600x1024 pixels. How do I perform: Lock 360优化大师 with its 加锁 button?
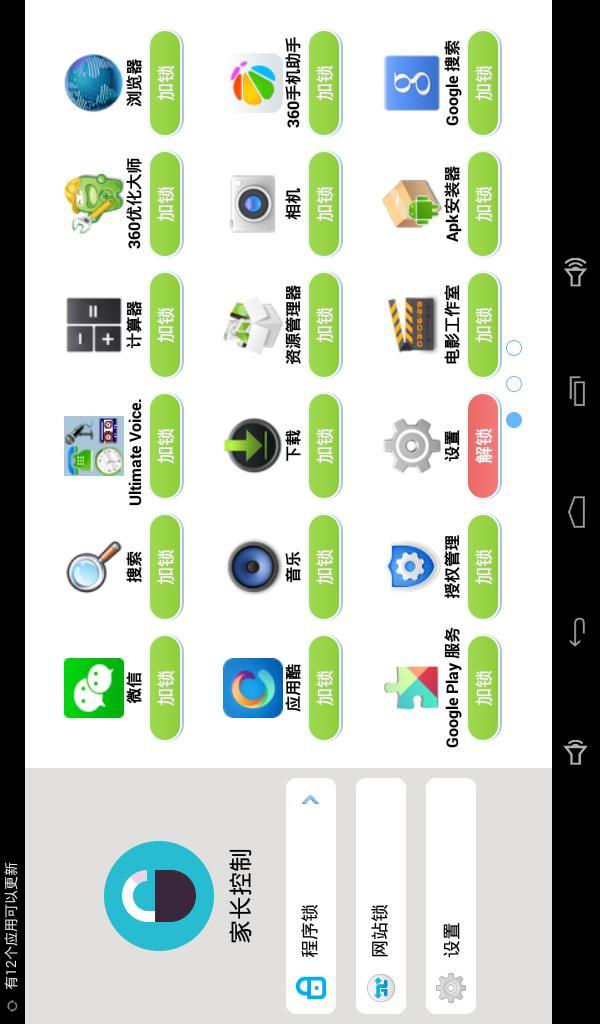pos(166,204)
